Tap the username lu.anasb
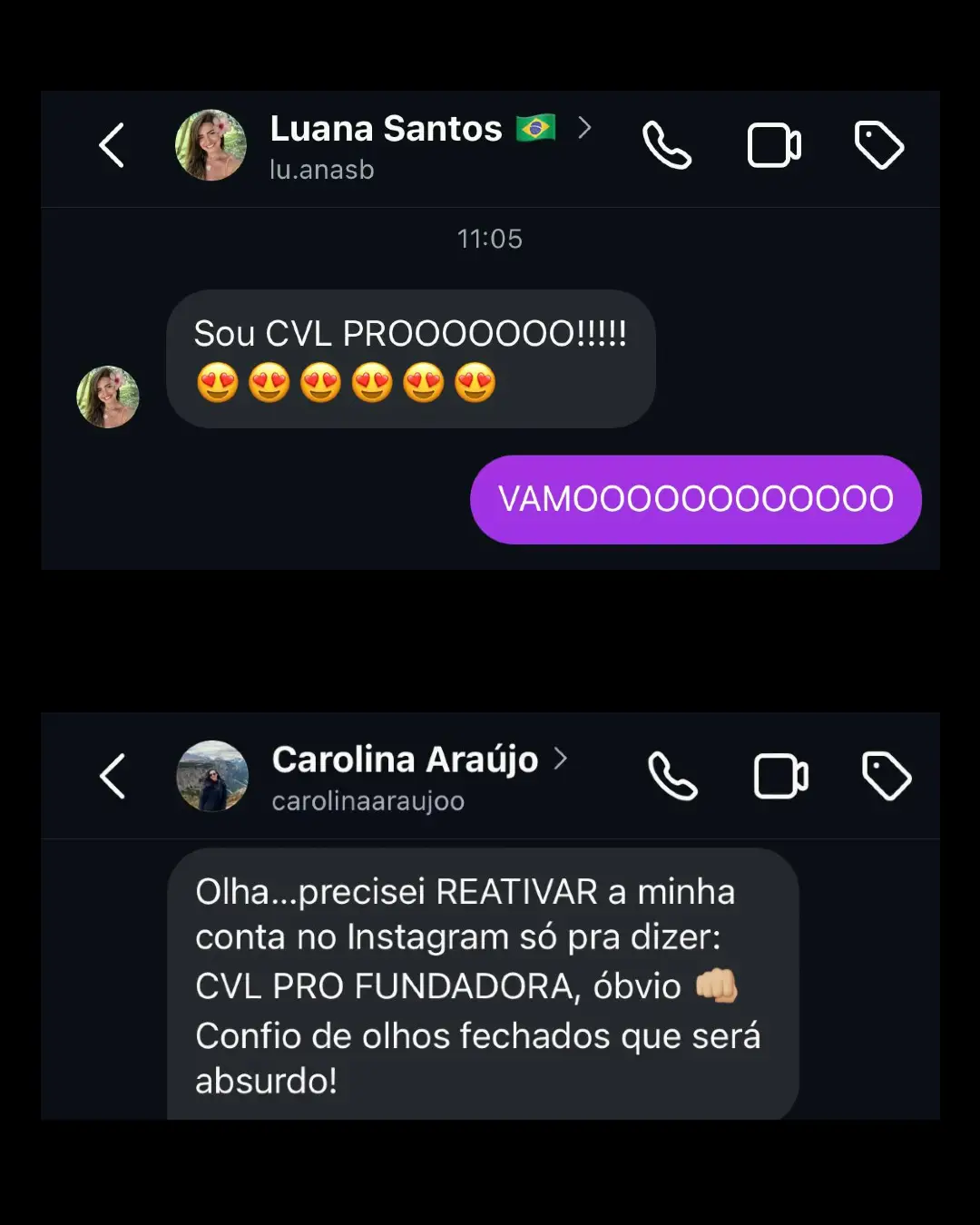This screenshot has height=1225, width=980. 323,170
